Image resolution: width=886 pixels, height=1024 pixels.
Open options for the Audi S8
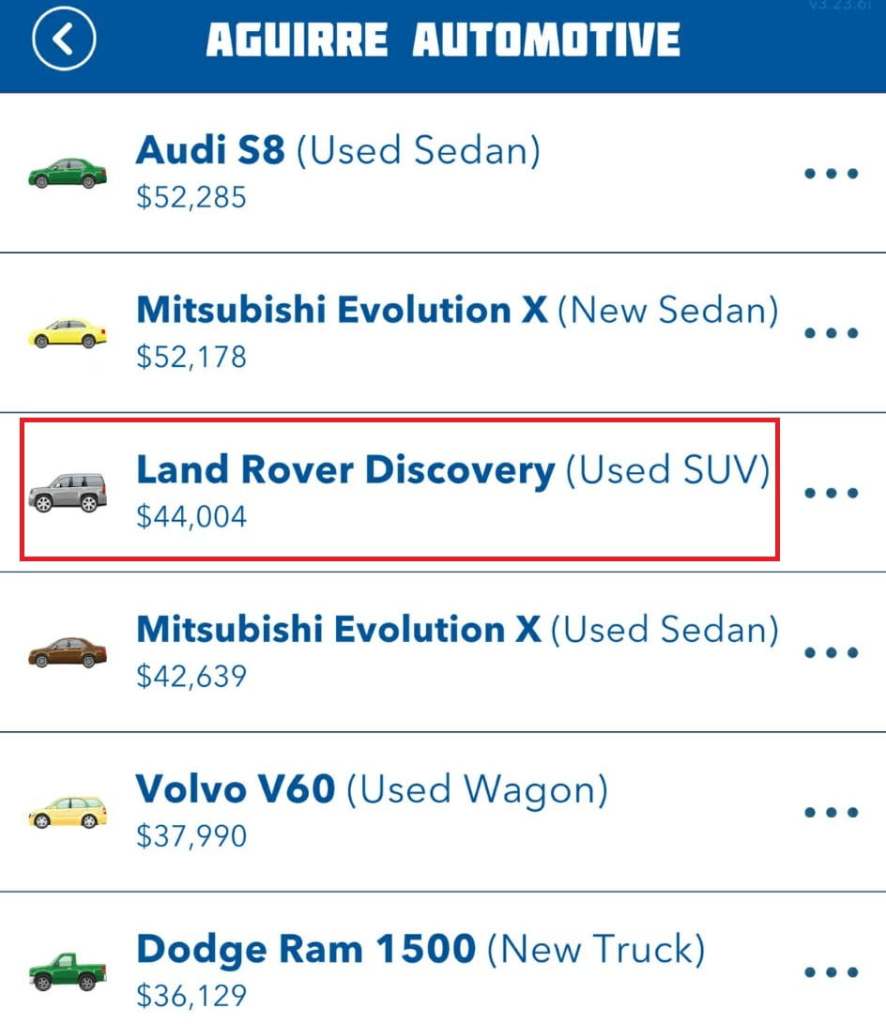(831, 173)
